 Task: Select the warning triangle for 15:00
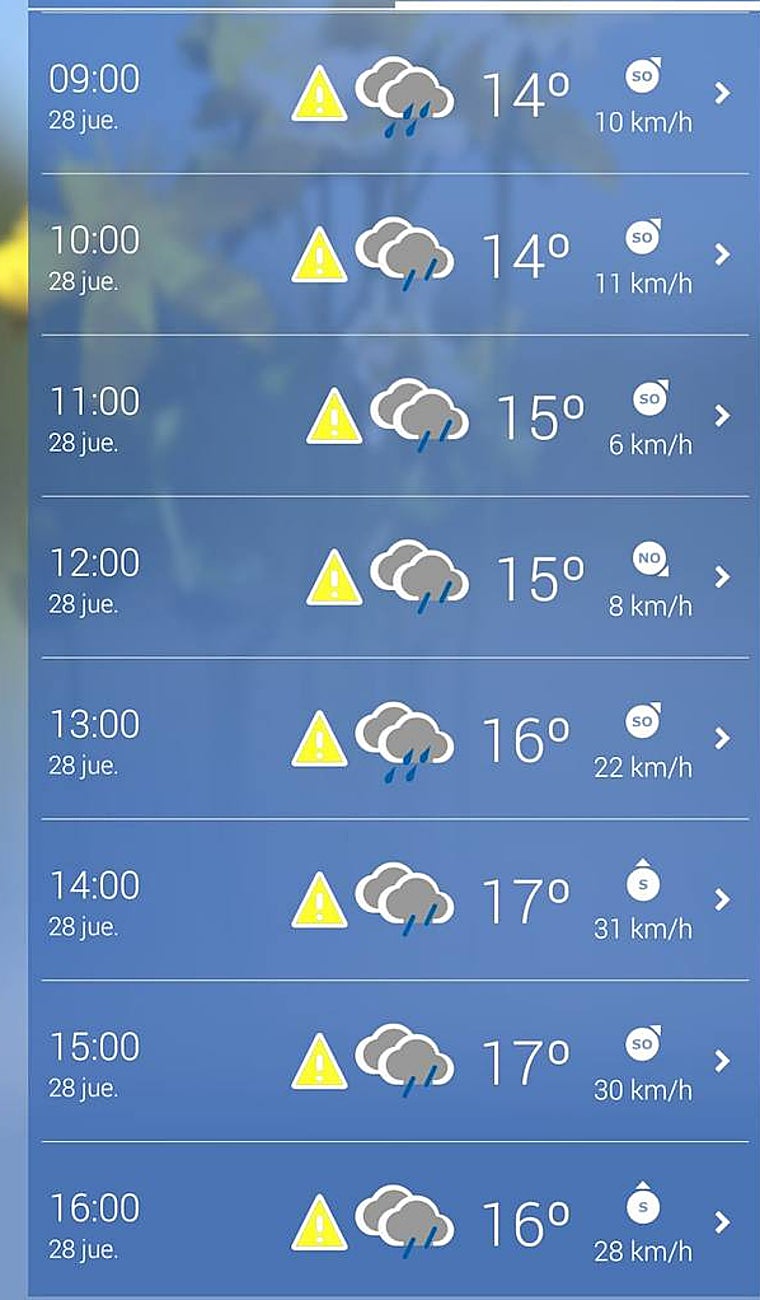coord(318,1060)
